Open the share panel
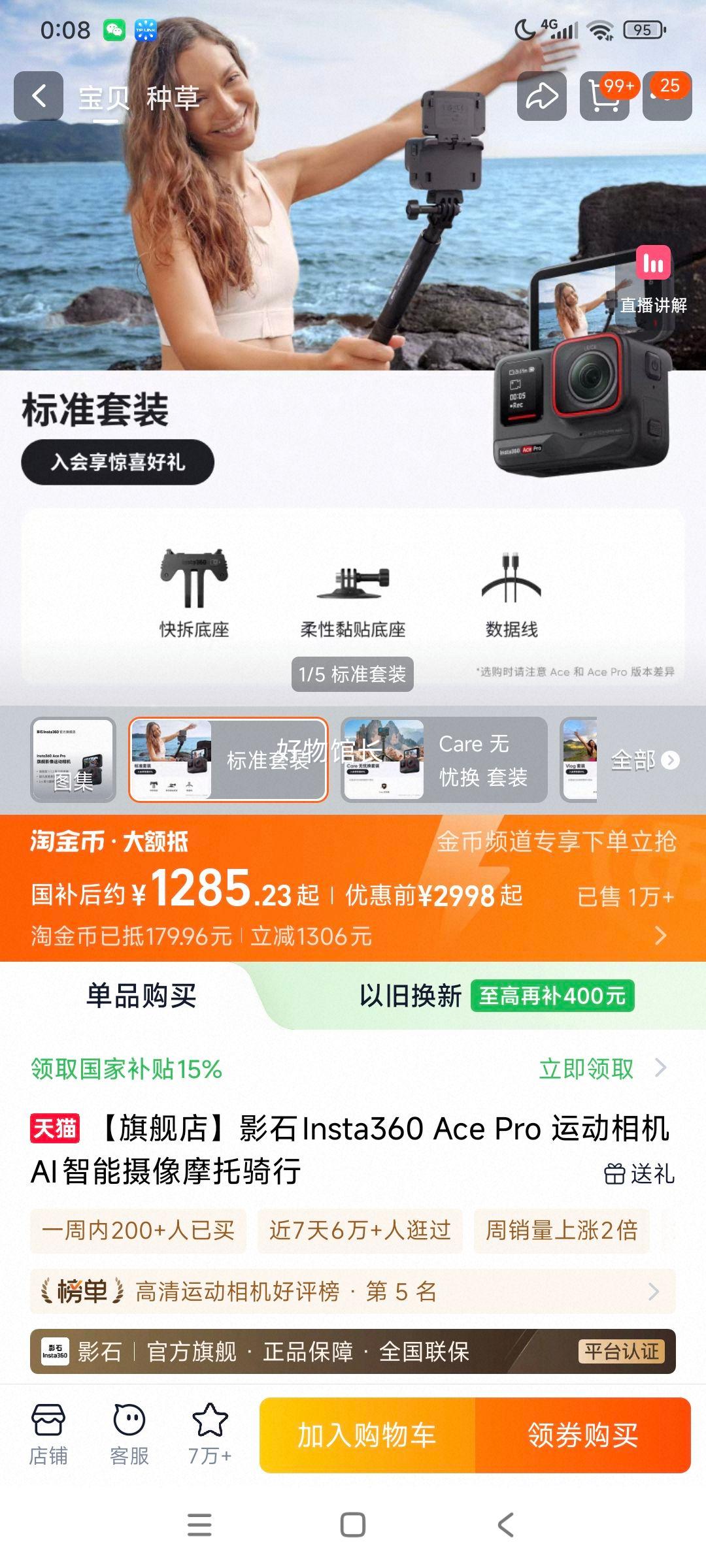Image resolution: width=706 pixels, height=1568 pixels. 541,95
